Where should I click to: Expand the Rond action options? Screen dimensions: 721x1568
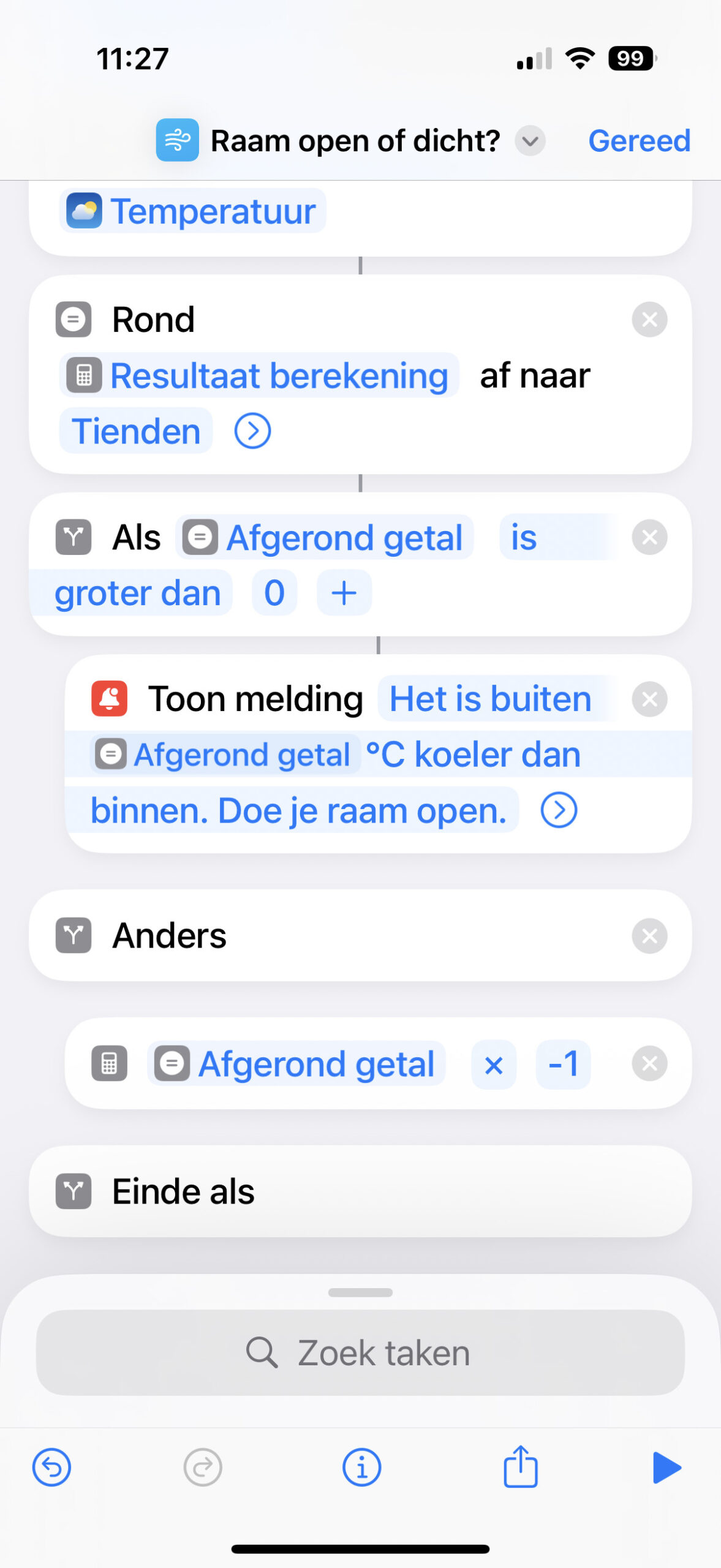(252, 431)
